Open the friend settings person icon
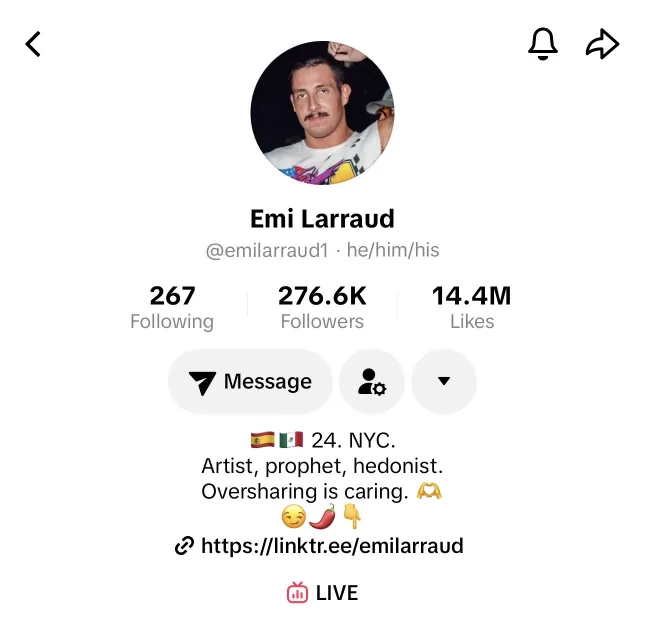Image resolution: width=645 pixels, height=635 pixels. point(372,382)
